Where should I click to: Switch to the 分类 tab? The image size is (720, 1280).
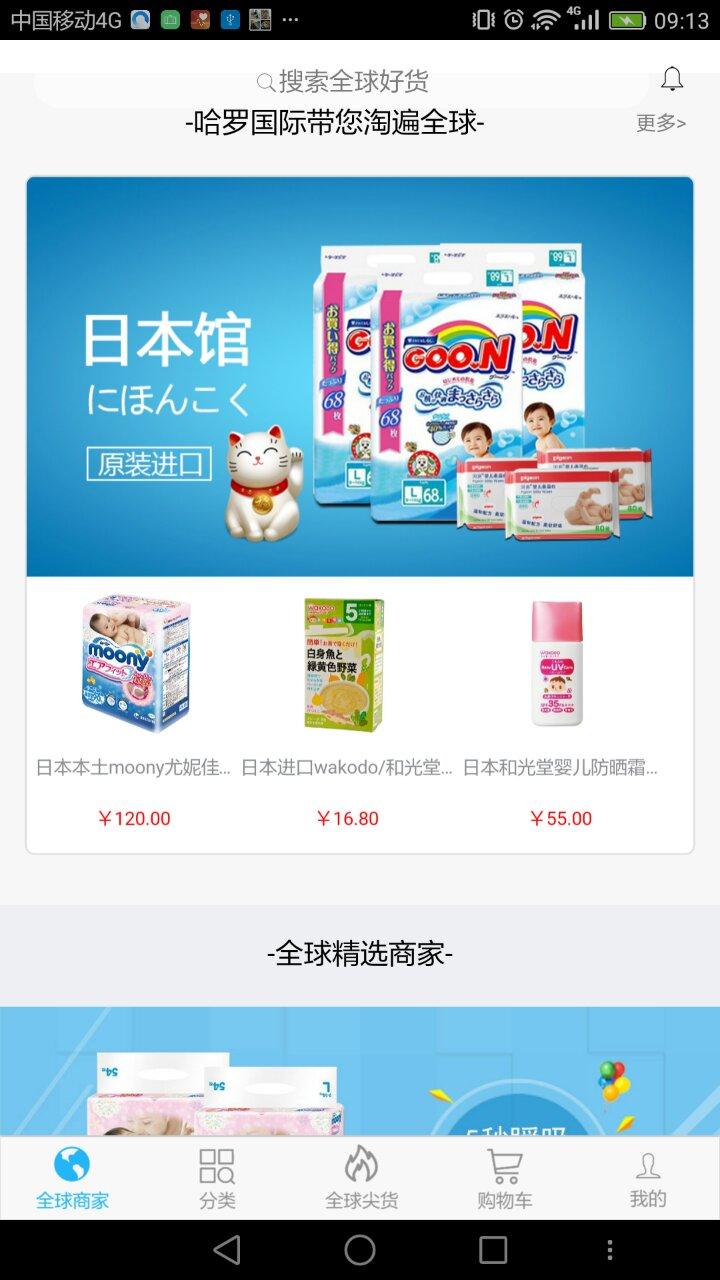coord(217,1179)
